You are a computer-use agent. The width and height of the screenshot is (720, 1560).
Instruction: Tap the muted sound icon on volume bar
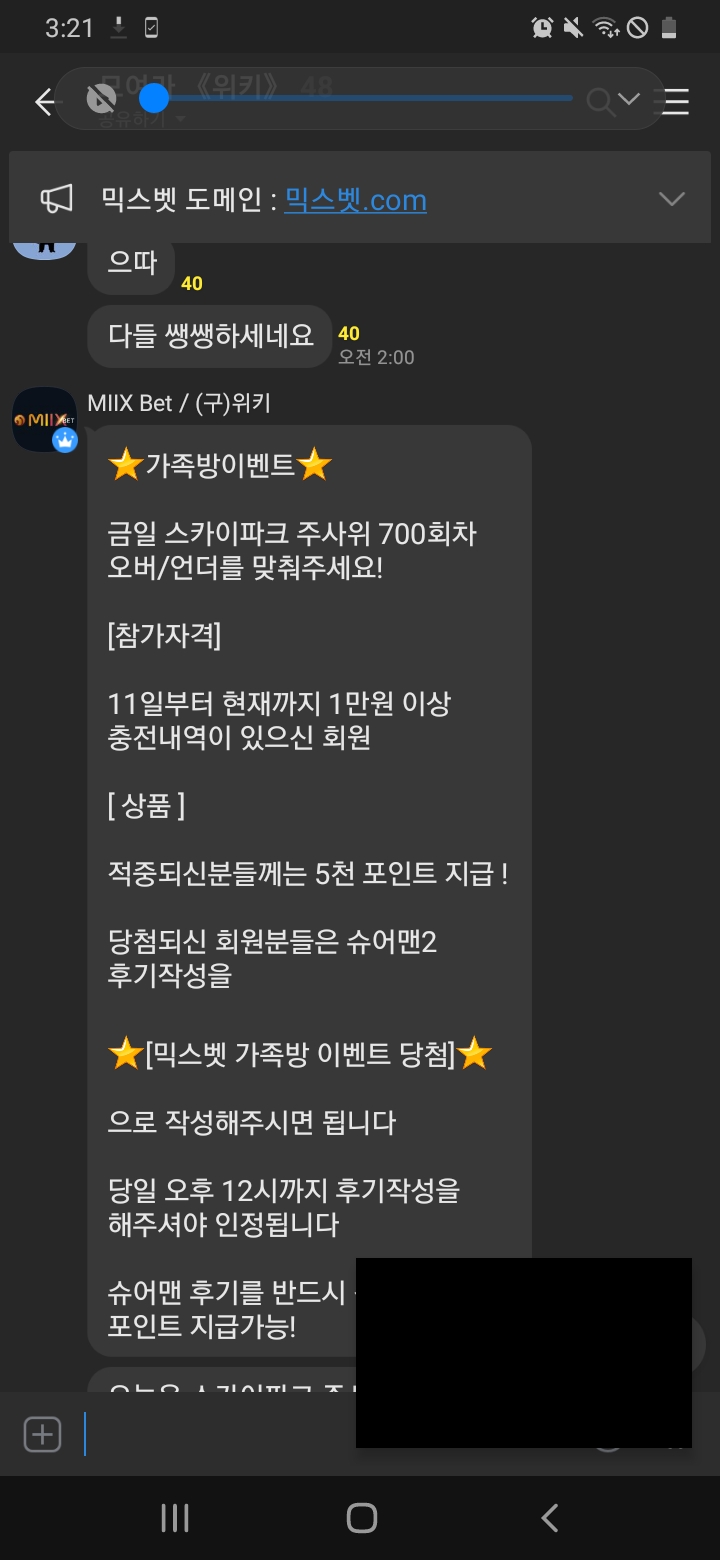101,98
